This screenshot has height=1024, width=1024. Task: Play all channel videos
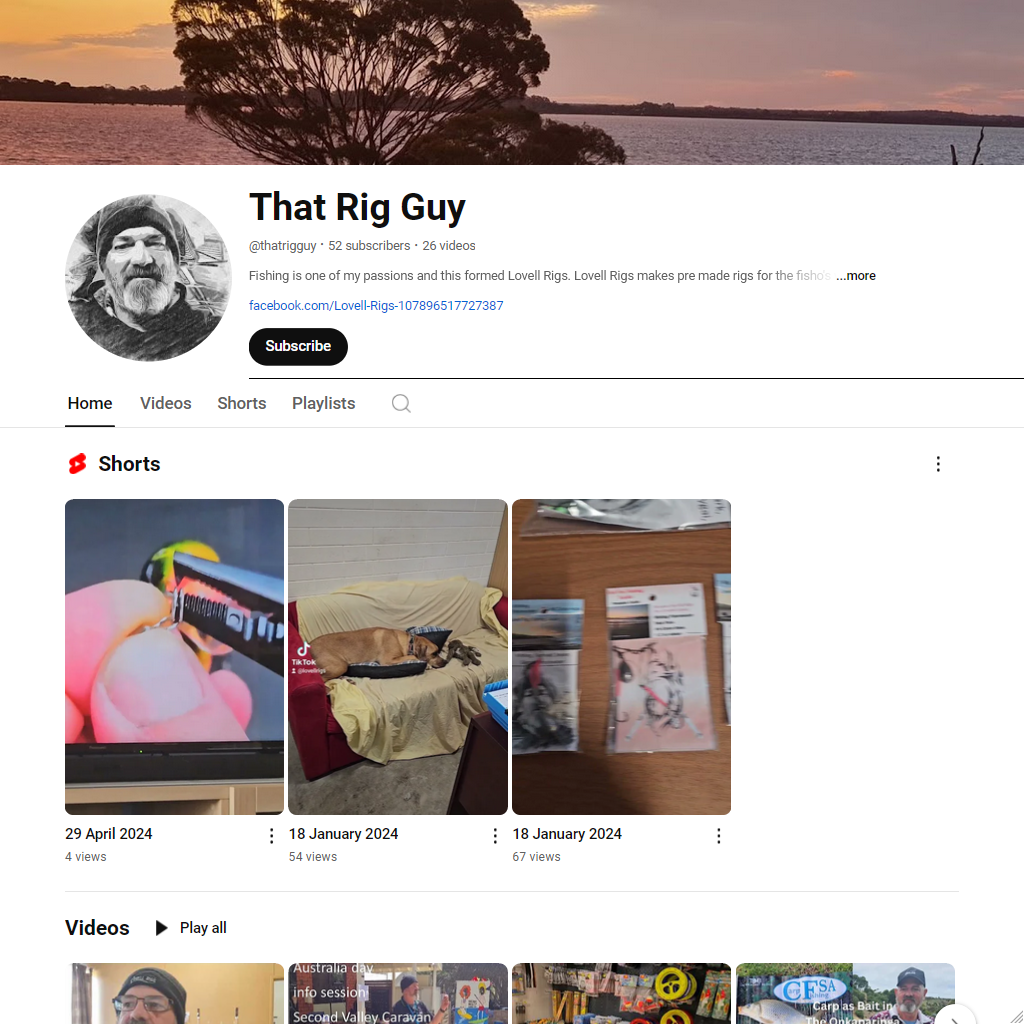[x=191, y=928]
